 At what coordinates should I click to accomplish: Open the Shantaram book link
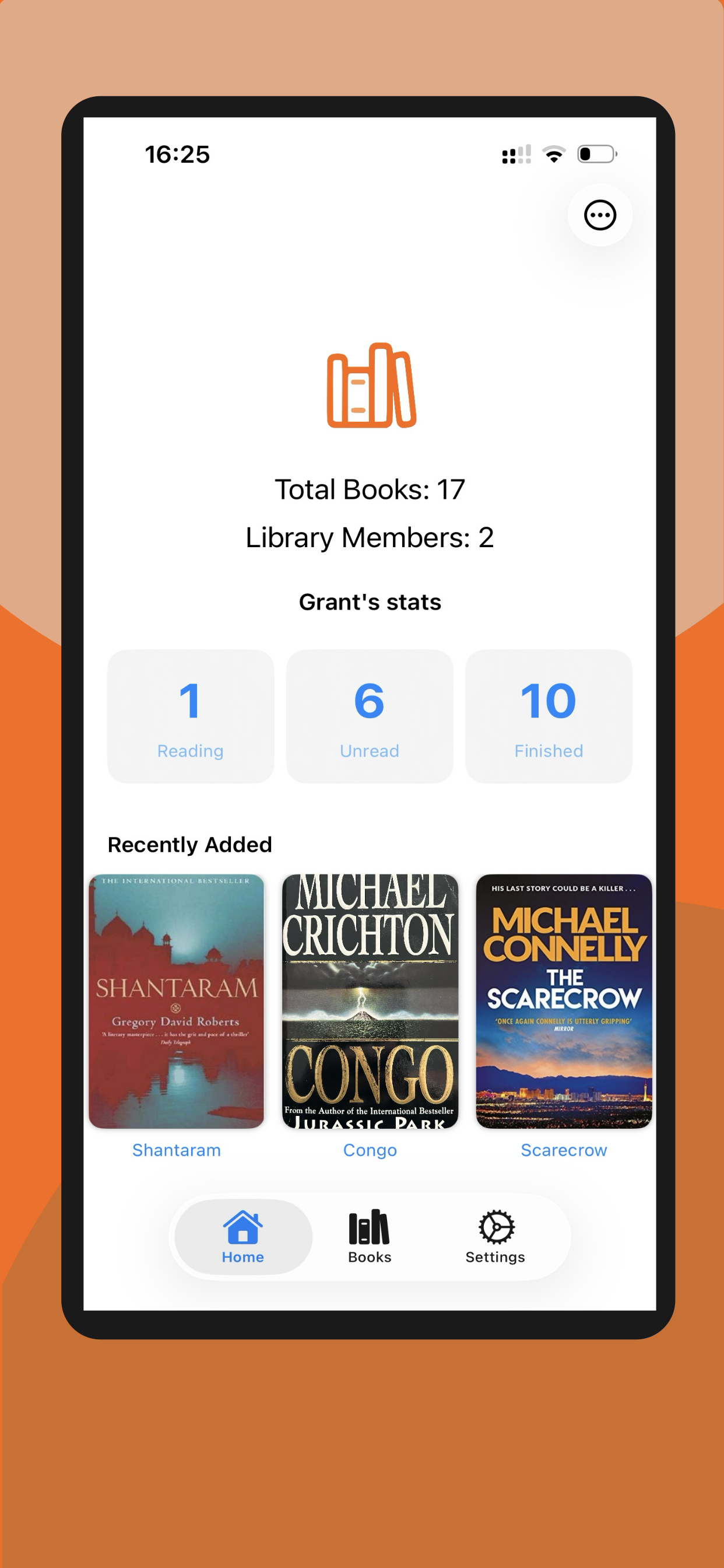[177, 1149]
